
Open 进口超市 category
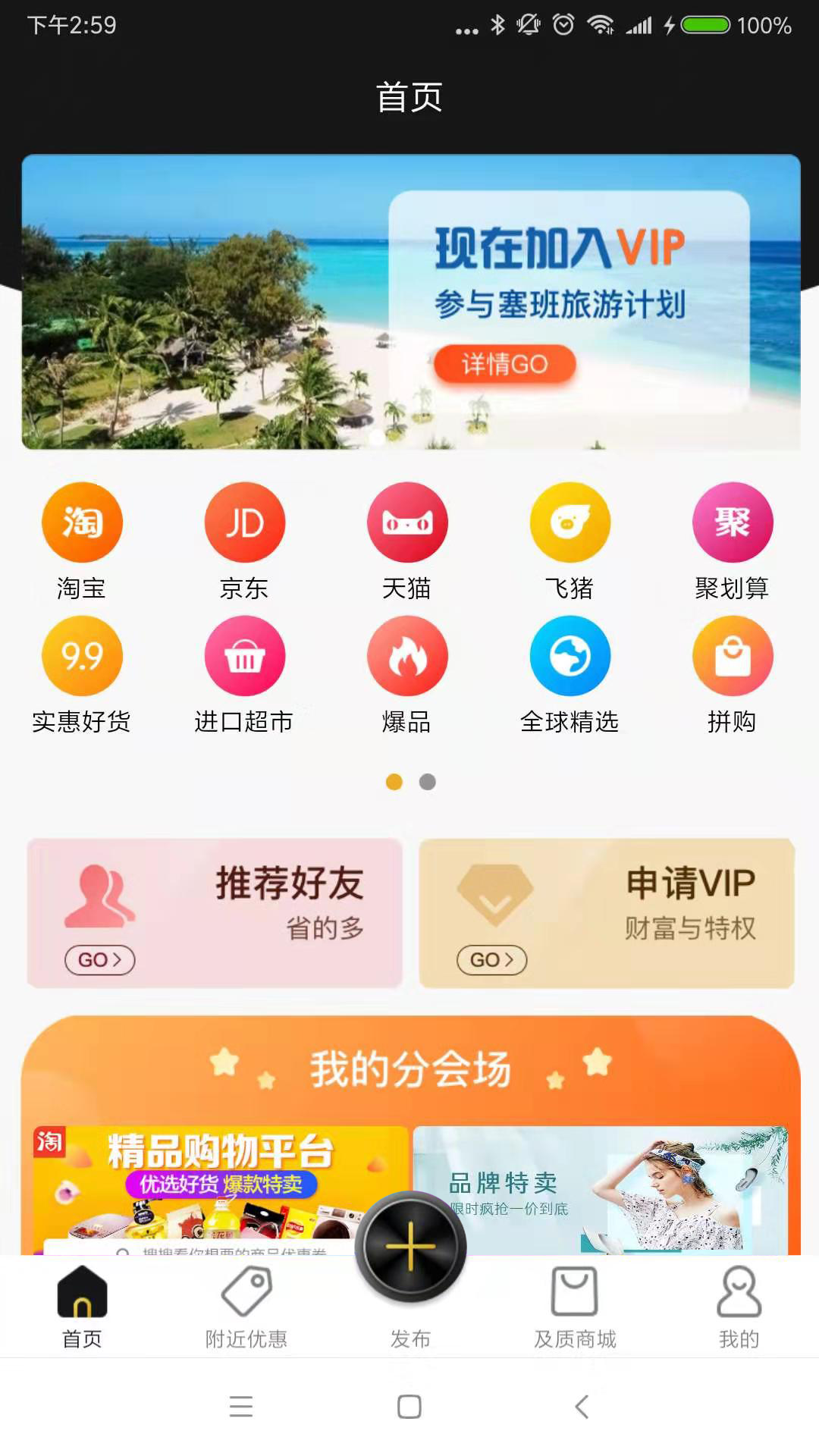(244, 657)
